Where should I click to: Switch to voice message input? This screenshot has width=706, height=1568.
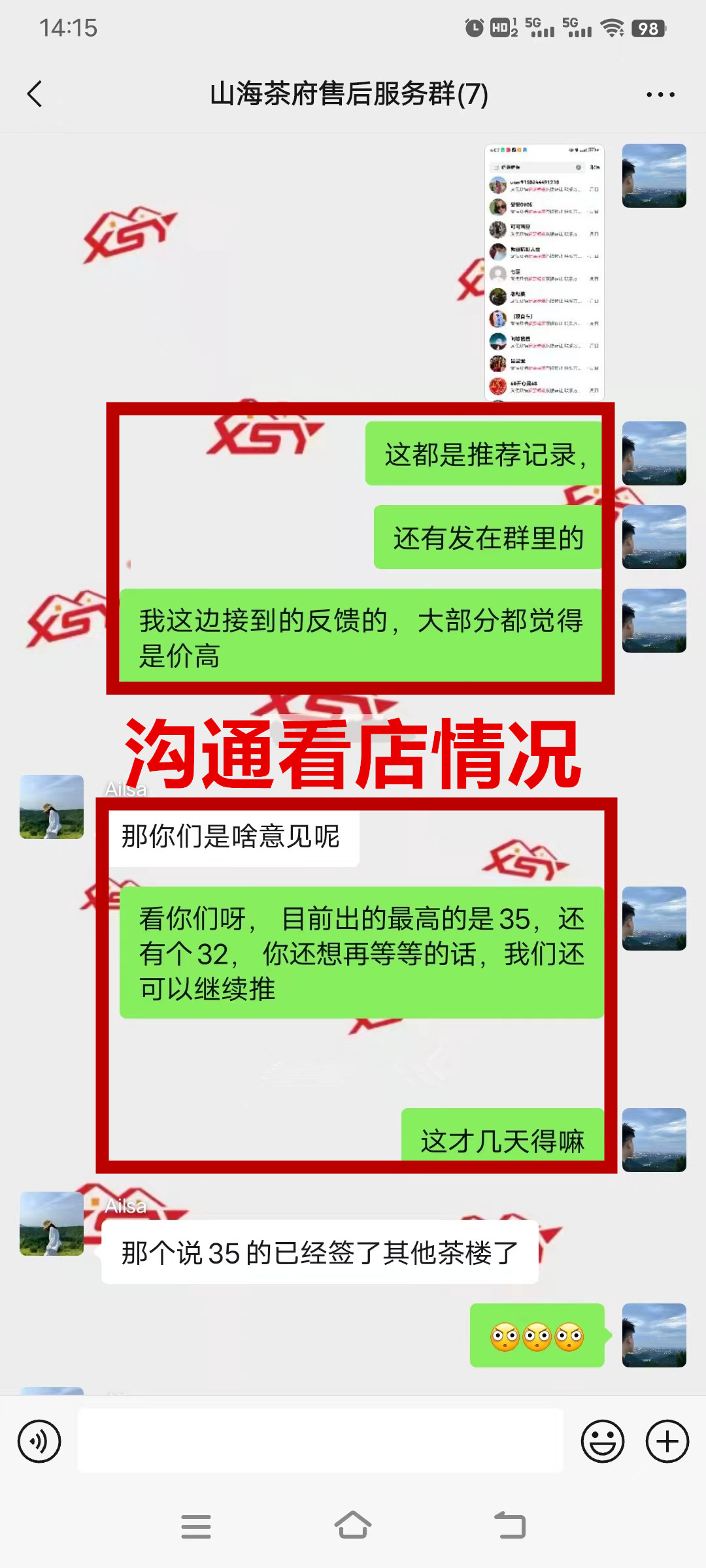click(x=39, y=1441)
